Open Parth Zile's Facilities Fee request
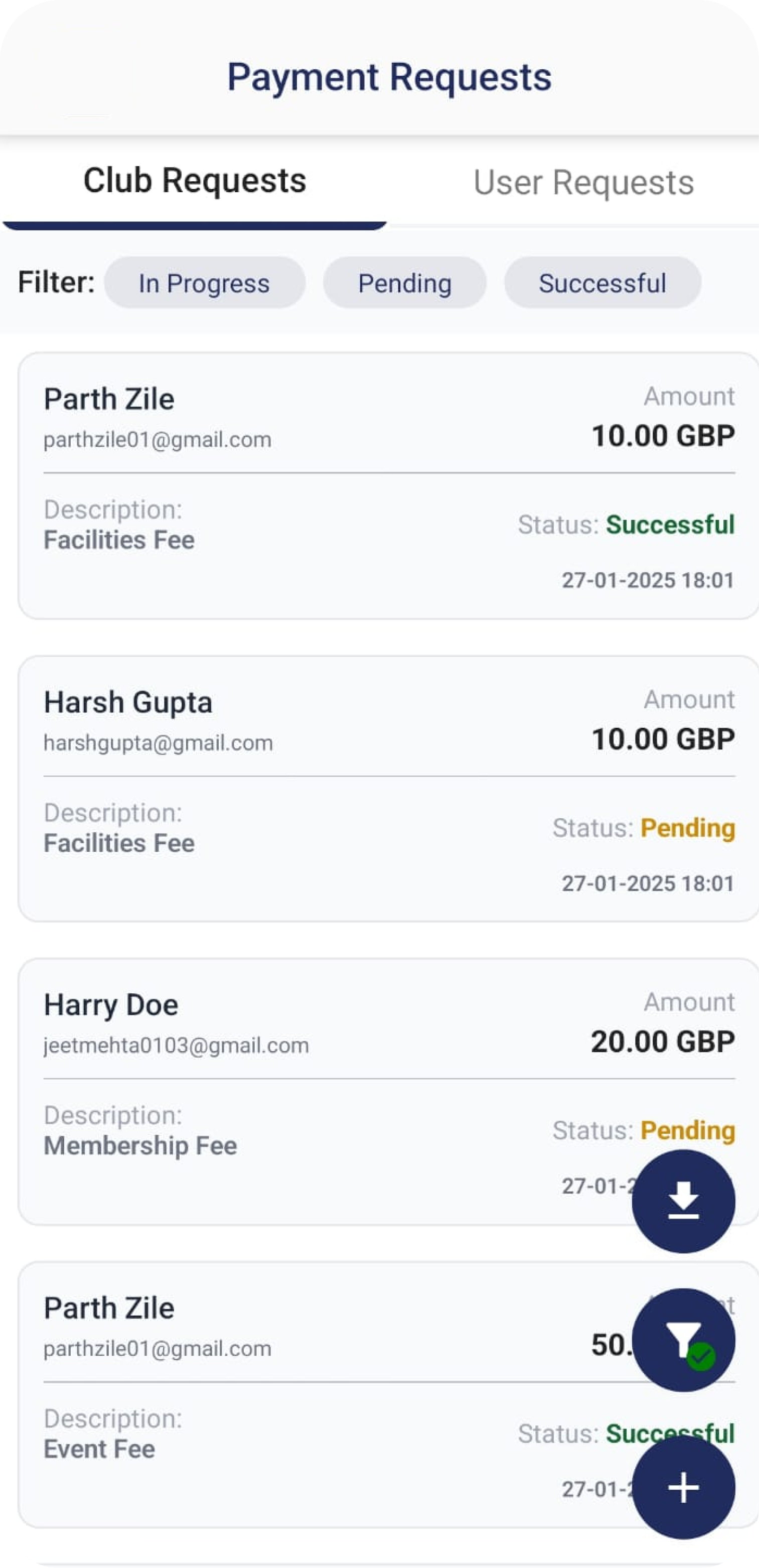 tap(388, 486)
